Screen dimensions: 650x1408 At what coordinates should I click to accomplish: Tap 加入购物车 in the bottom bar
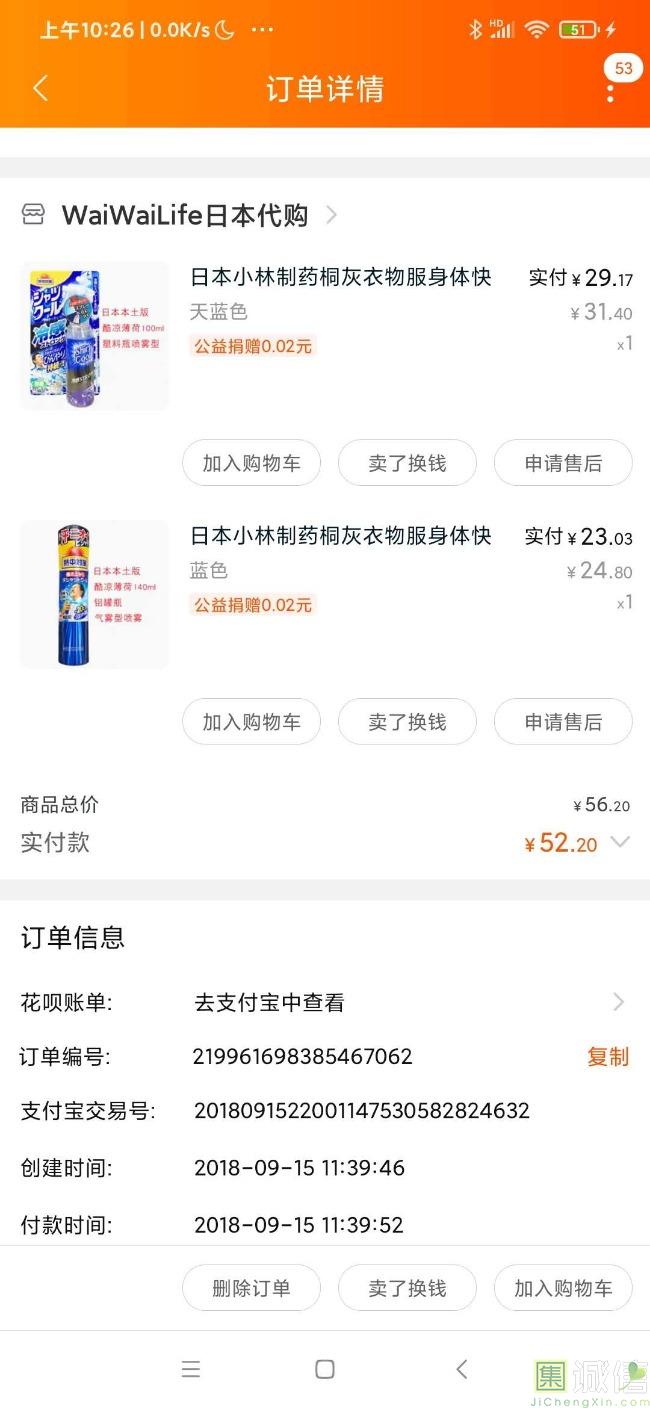click(x=563, y=1288)
